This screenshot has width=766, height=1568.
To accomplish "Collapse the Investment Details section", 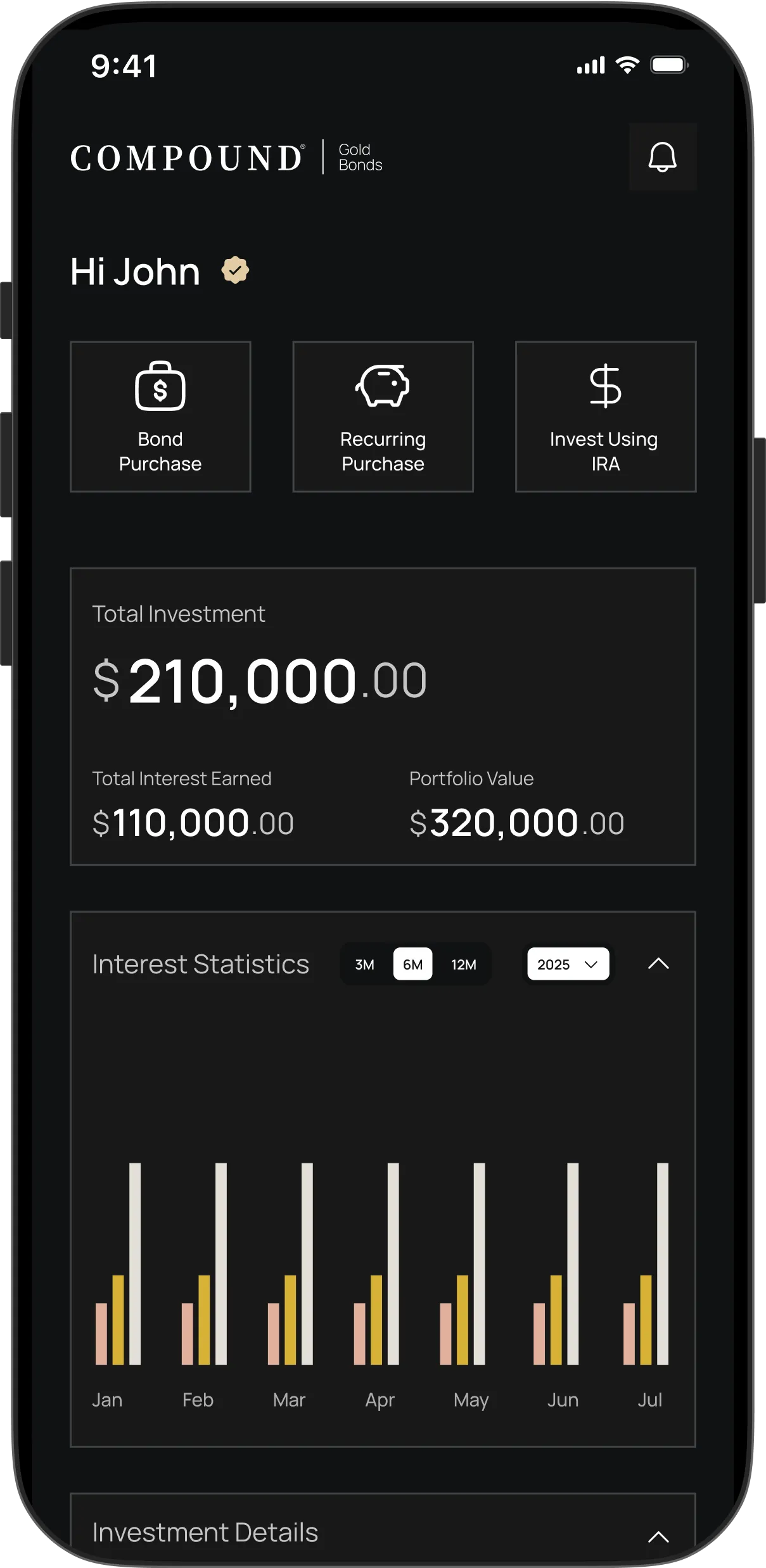I will click(659, 1537).
